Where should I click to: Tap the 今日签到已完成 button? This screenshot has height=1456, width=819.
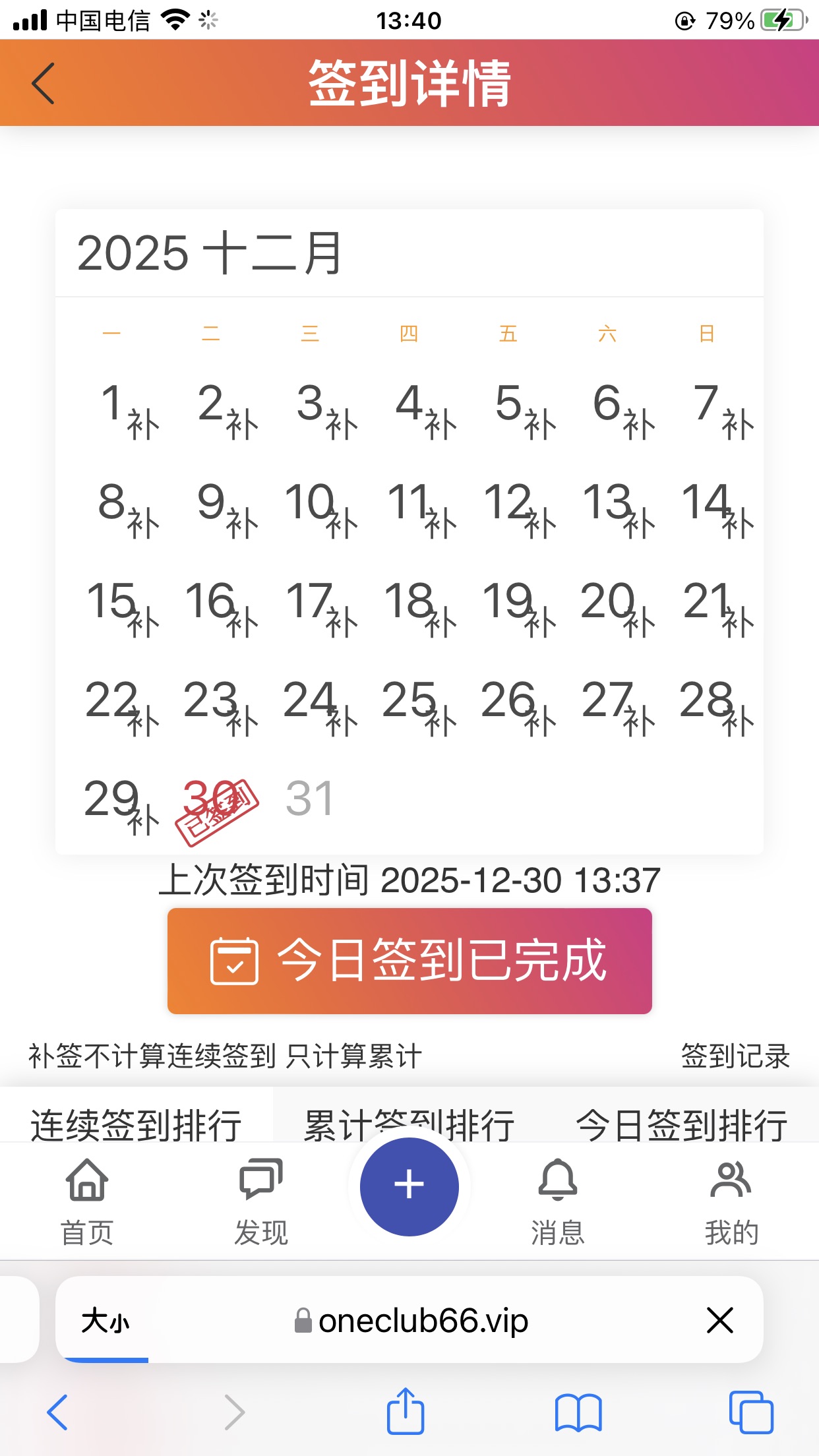409,961
